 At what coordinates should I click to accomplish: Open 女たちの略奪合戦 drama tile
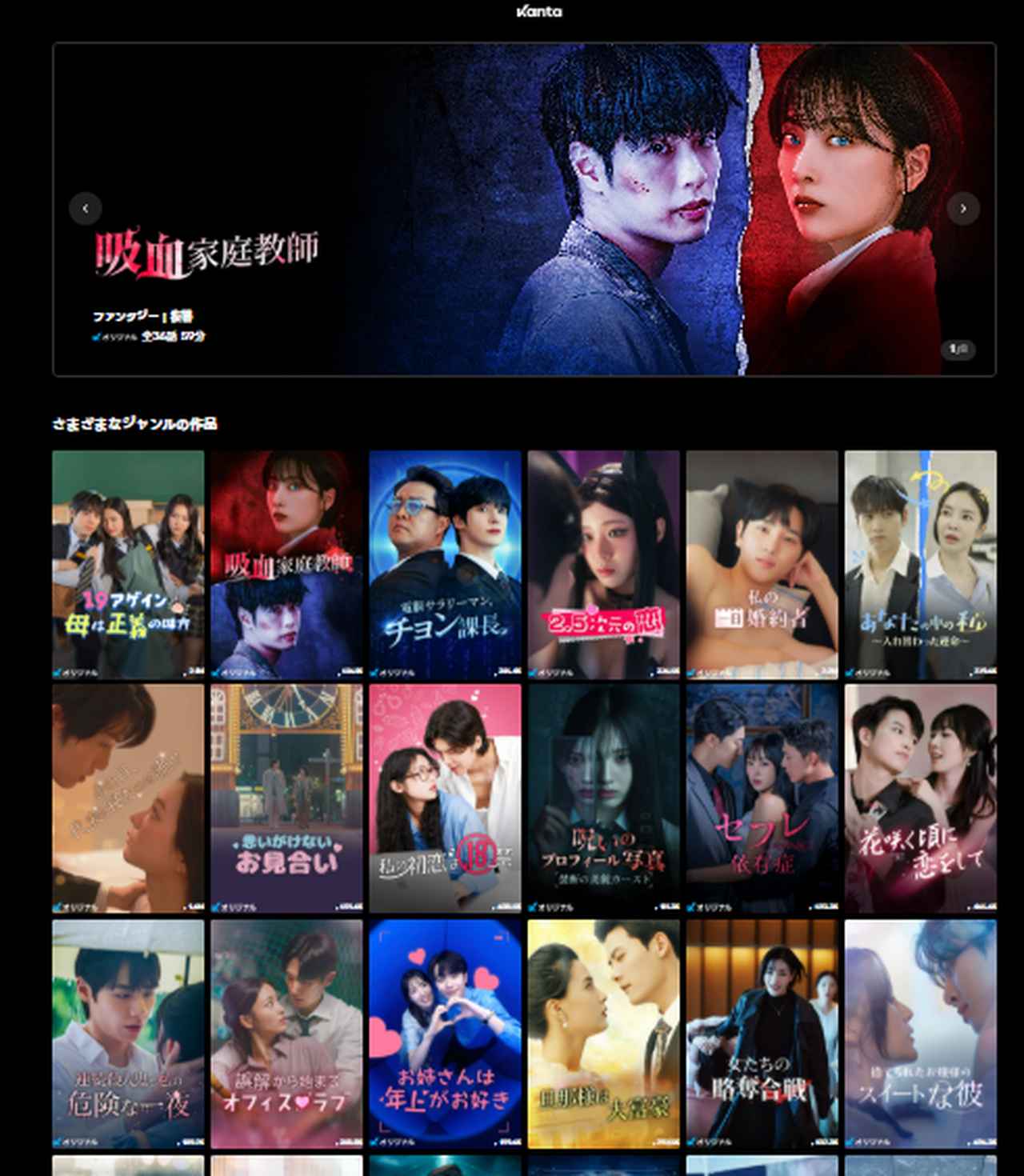tap(762, 1033)
